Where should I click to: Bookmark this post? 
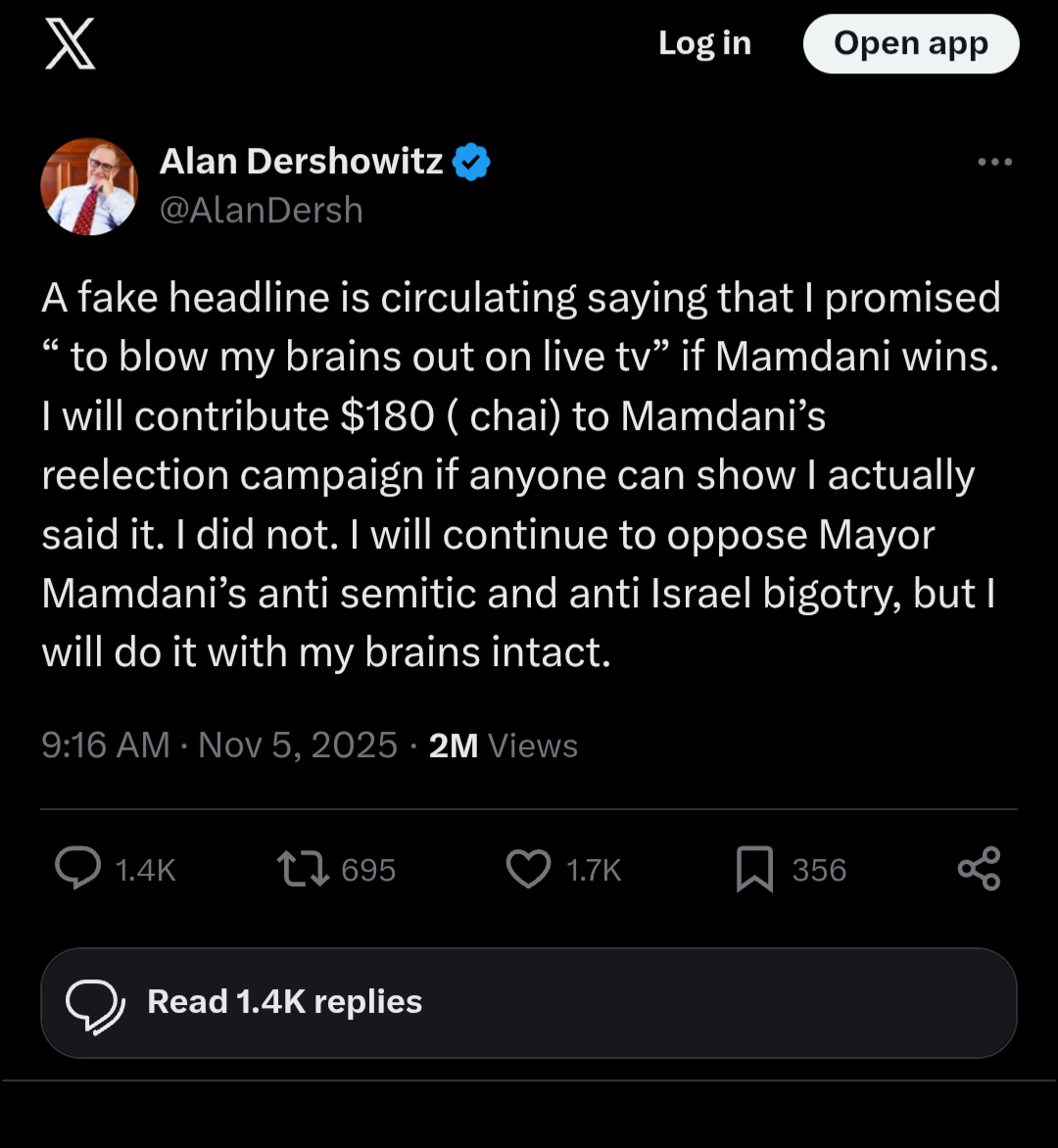[754, 870]
